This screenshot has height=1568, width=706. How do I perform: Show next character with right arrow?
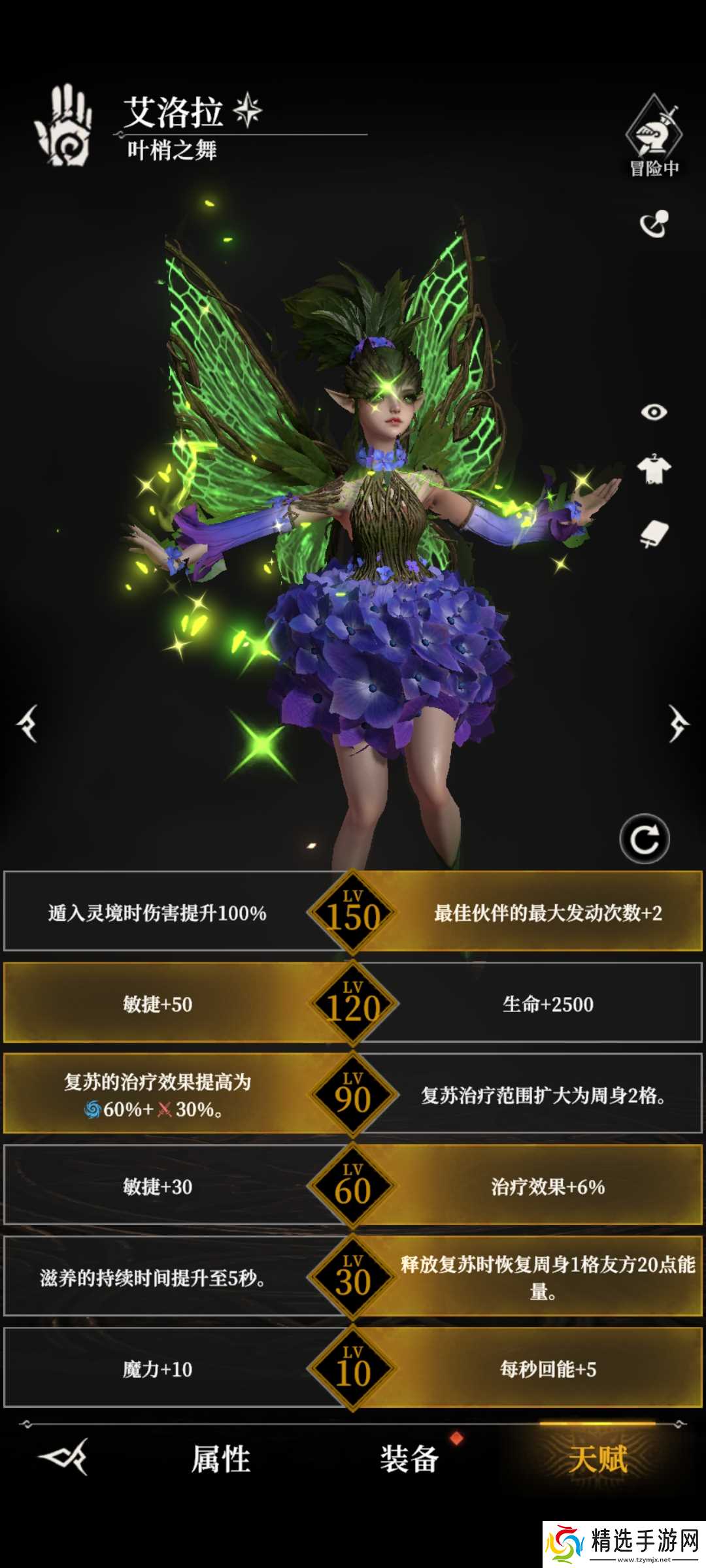pyautogui.click(x=678, y=723)
